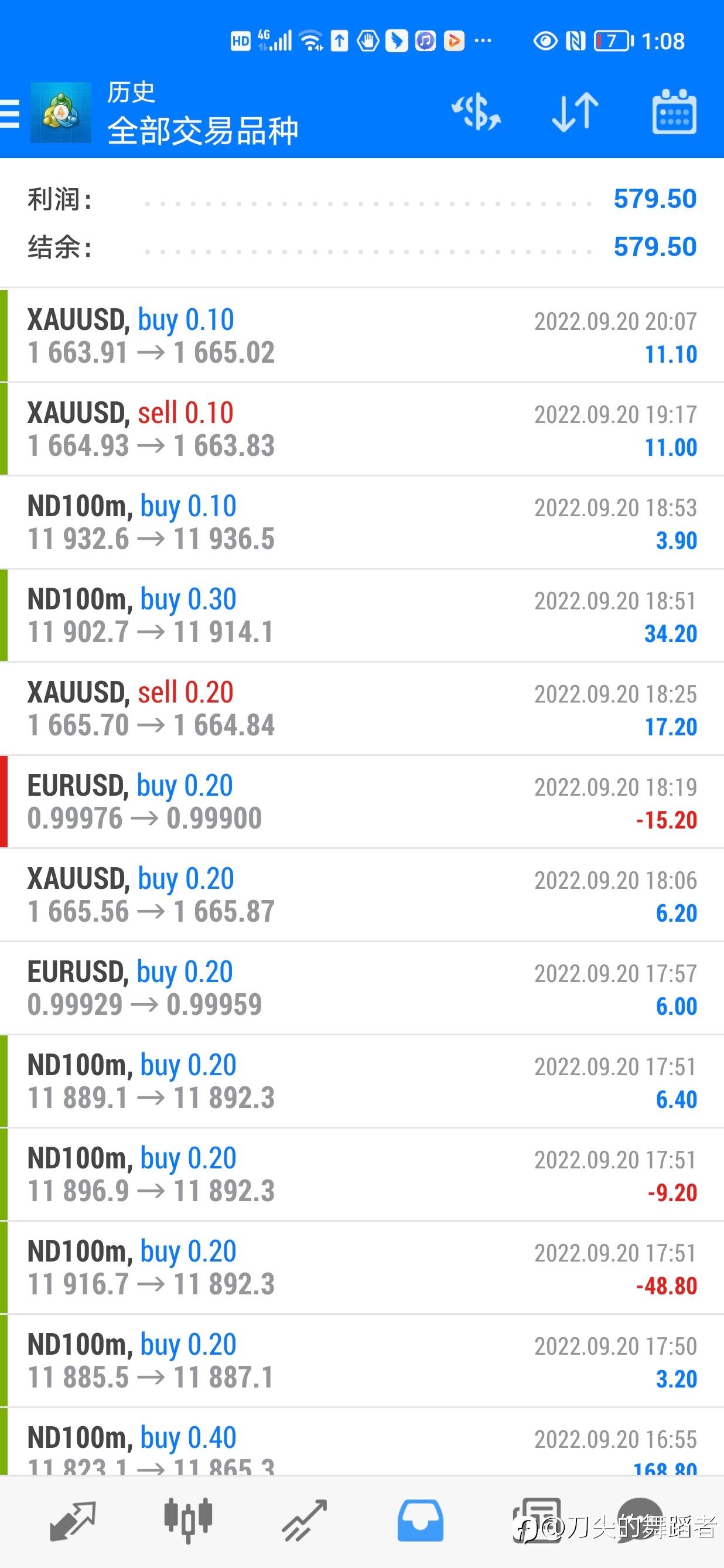Switch to the Trade tab with trend arrow
Image resolution: width=724 pixels, height=1568 pixels.
304,1521
